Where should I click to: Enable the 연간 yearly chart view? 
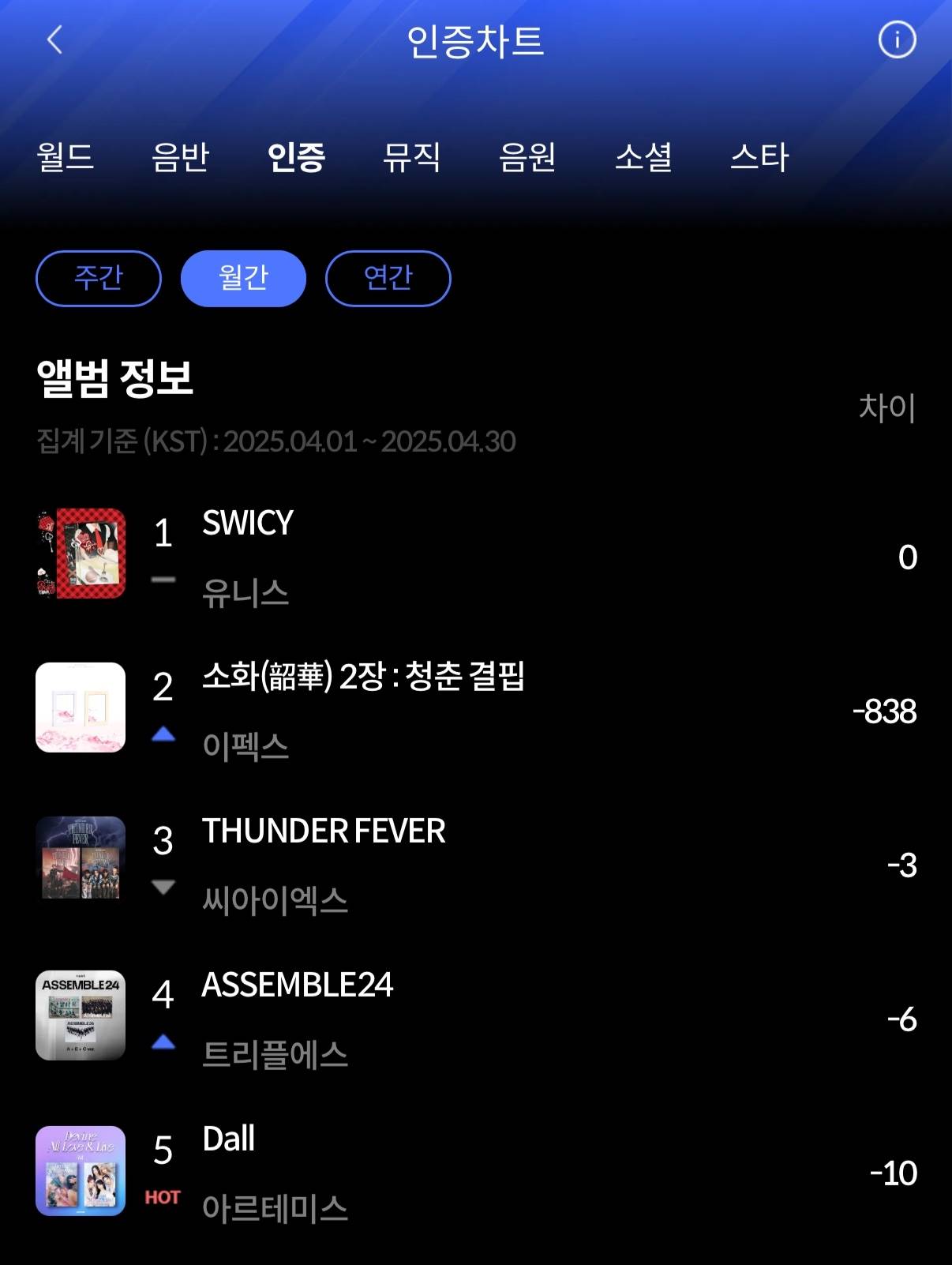click(388, 278)
